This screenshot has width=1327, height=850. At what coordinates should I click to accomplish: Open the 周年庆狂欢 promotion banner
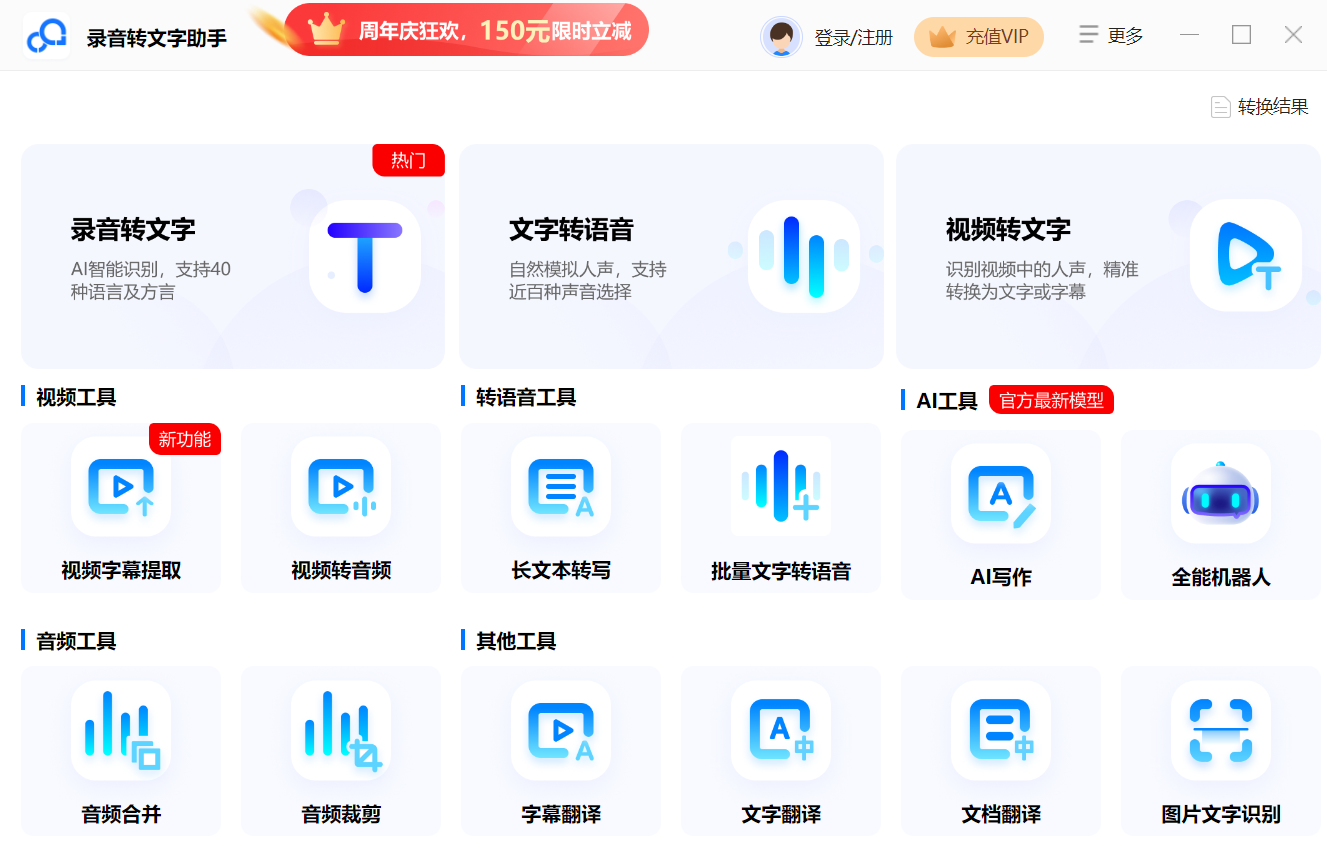466,30
